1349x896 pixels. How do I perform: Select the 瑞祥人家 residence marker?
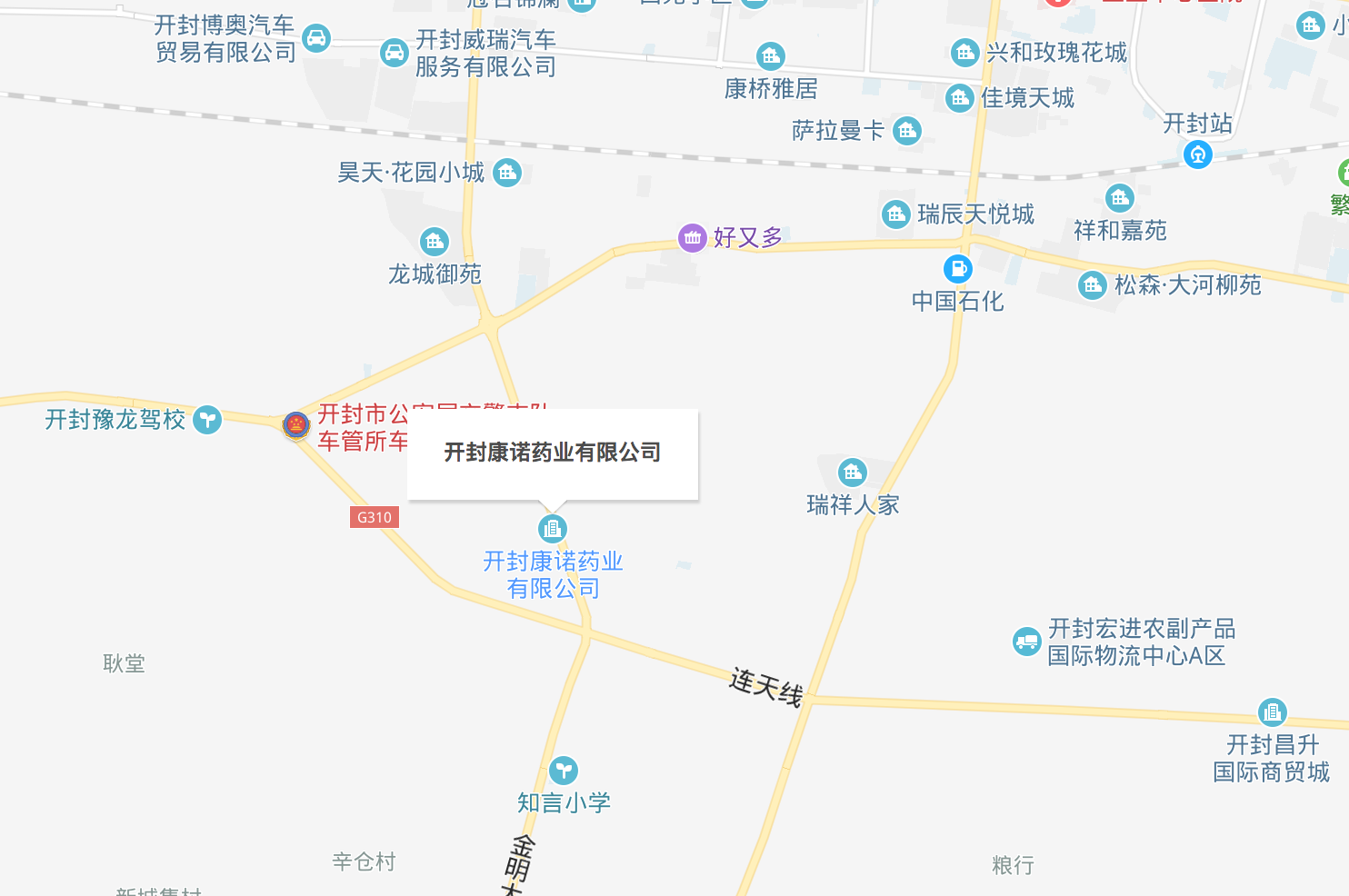tap(852, 473)
